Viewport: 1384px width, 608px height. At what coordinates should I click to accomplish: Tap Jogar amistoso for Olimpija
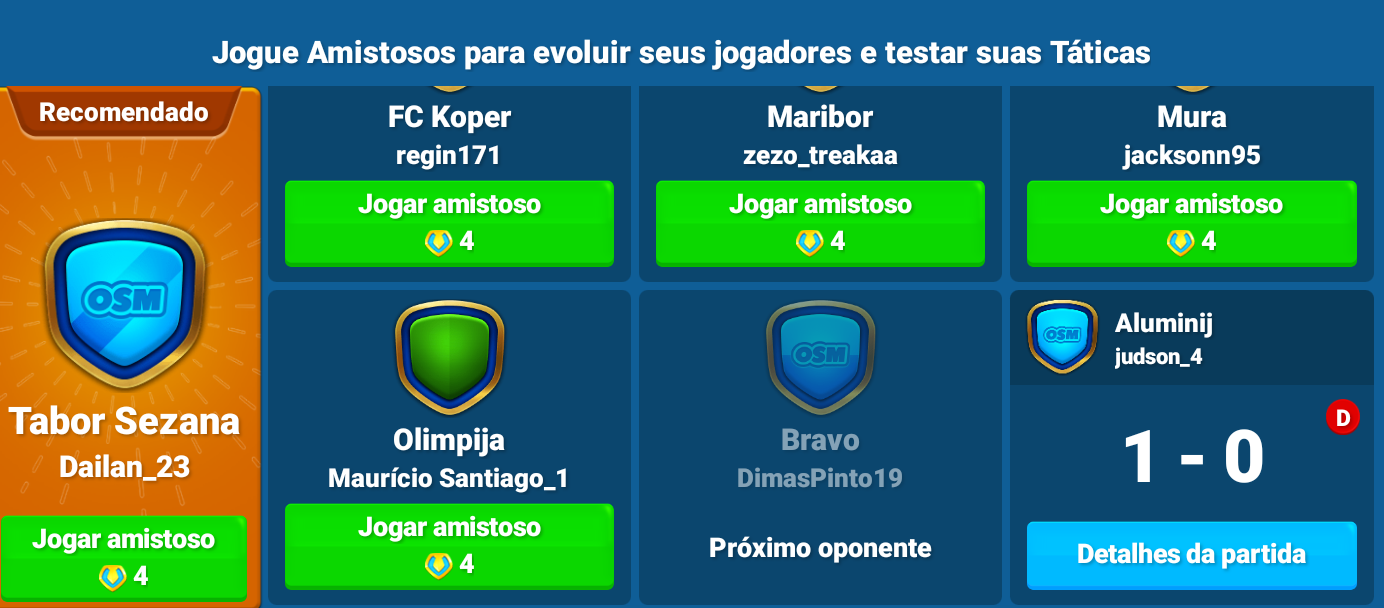[449, 545]
